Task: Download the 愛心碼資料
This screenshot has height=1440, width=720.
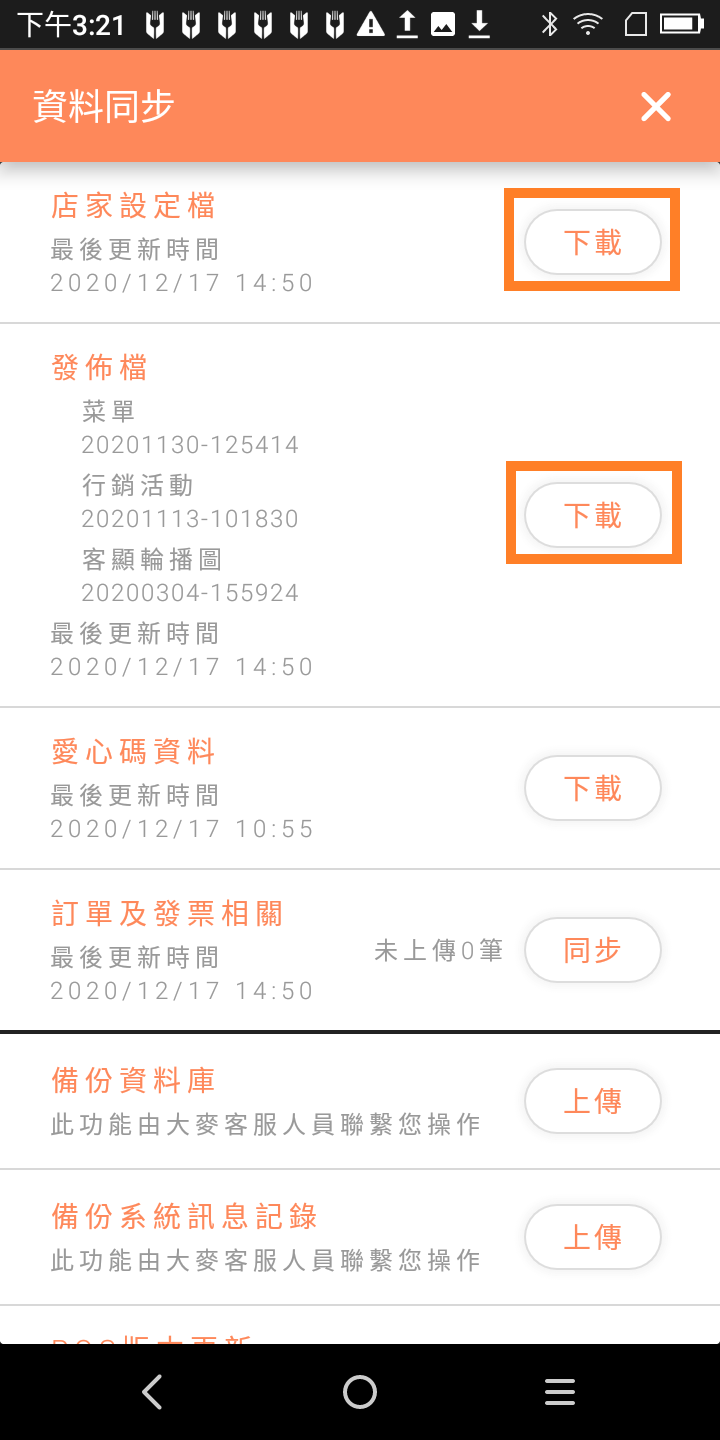Action: (x=593, y=789)
